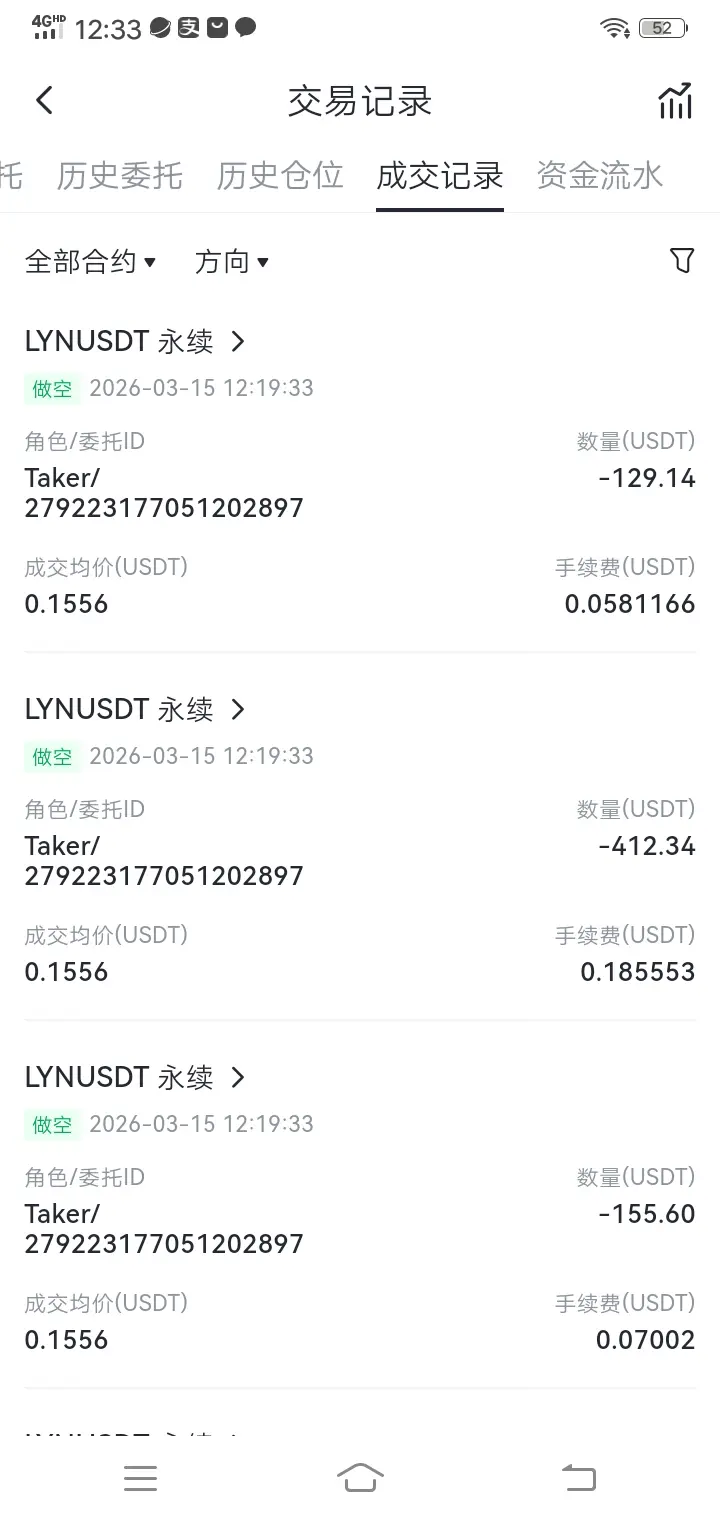This screenshot has height=1520, width=720.
Task: Open recent apps from navigation bar
Action: click(x=140, y=1477)
